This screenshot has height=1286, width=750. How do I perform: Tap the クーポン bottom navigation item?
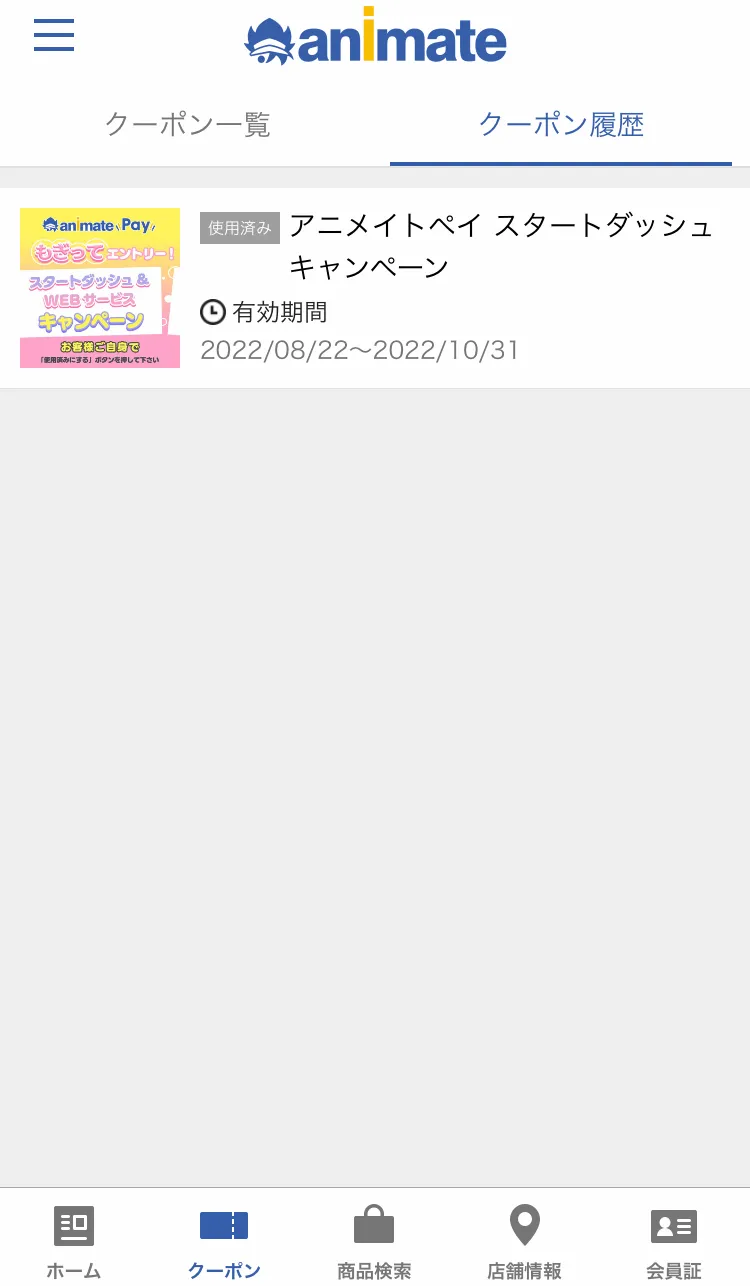pyautogui.click(x=224, y=1240)
